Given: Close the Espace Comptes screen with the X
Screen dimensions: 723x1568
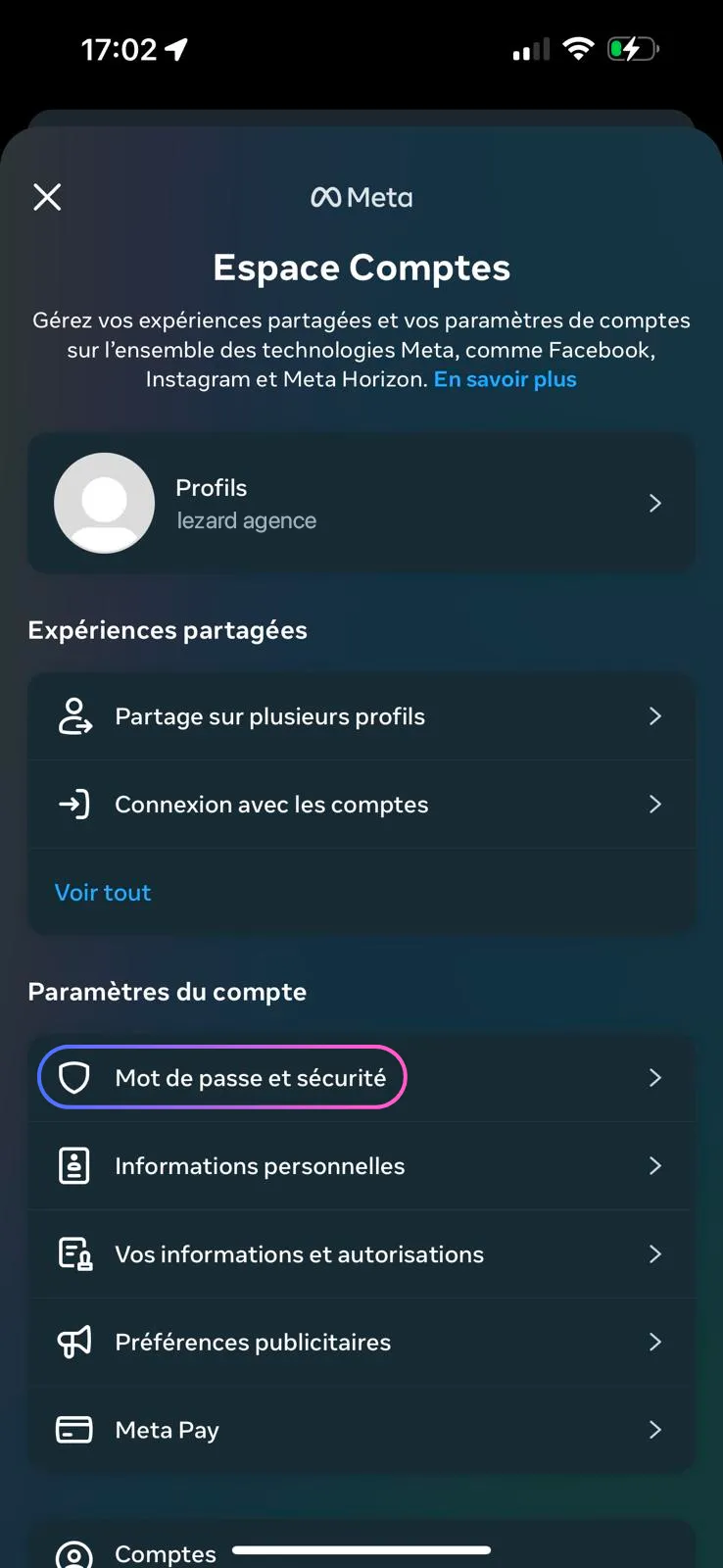Looking at the screenshot, I should click(46, 197).
